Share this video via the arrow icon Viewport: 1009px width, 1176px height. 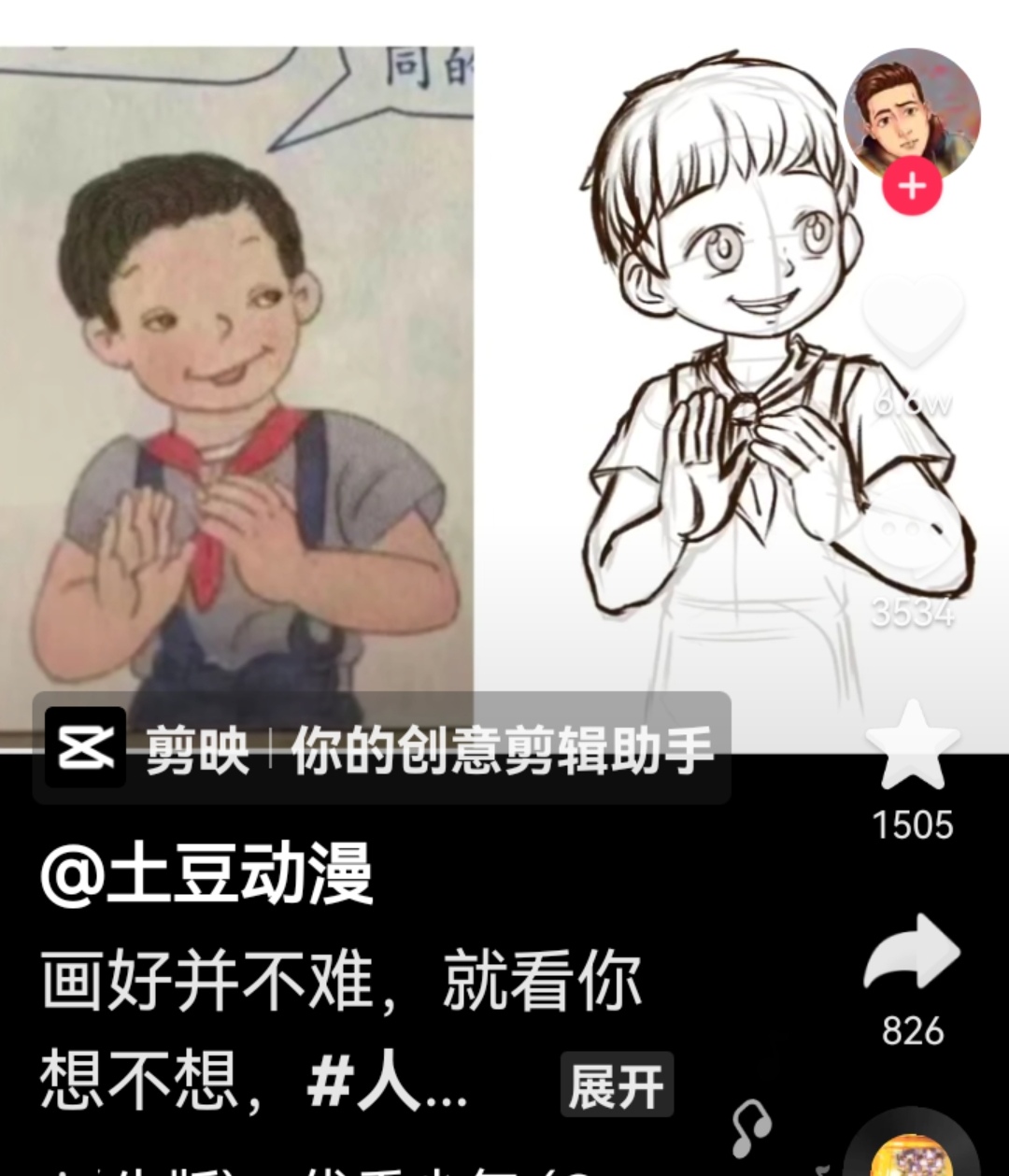(912, 953)
